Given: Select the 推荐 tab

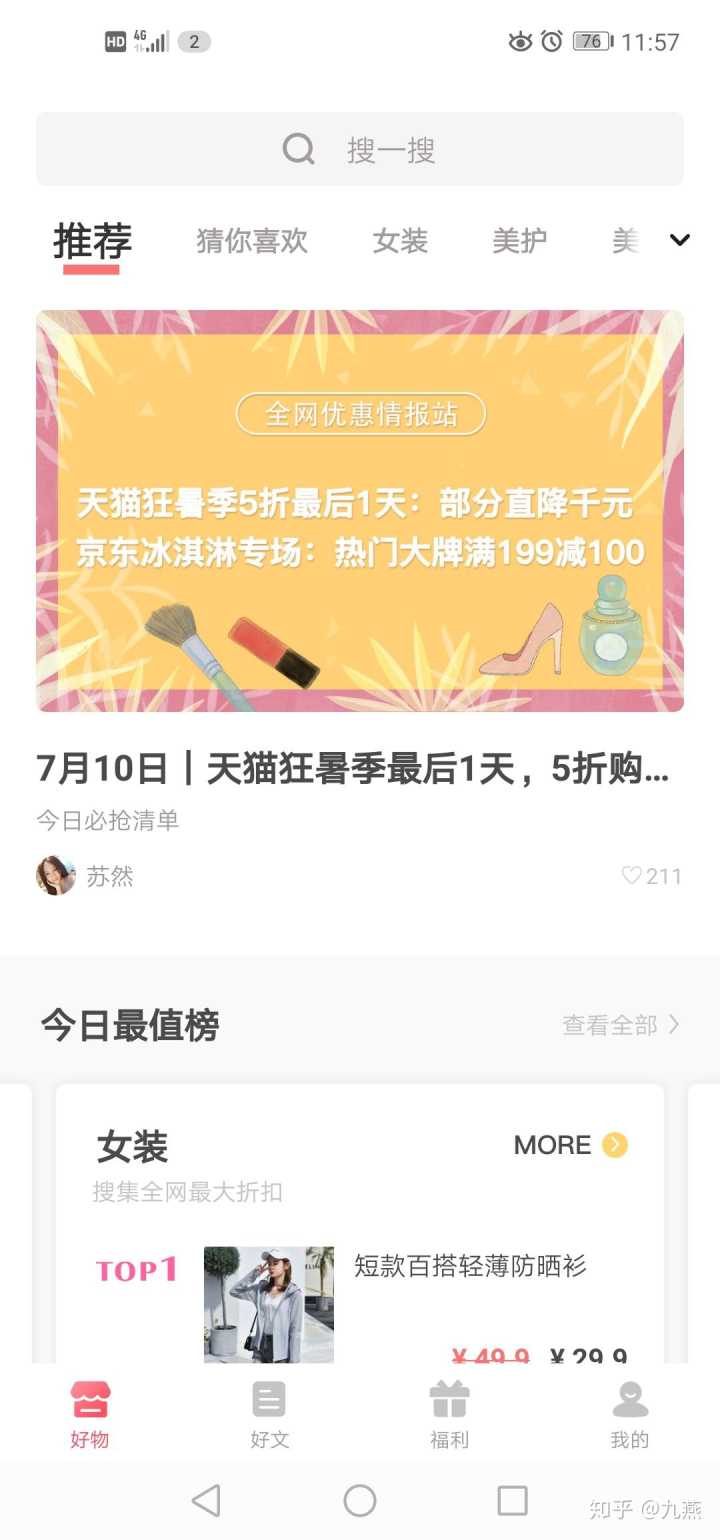Looking at the screenshot, I should 92,242.
